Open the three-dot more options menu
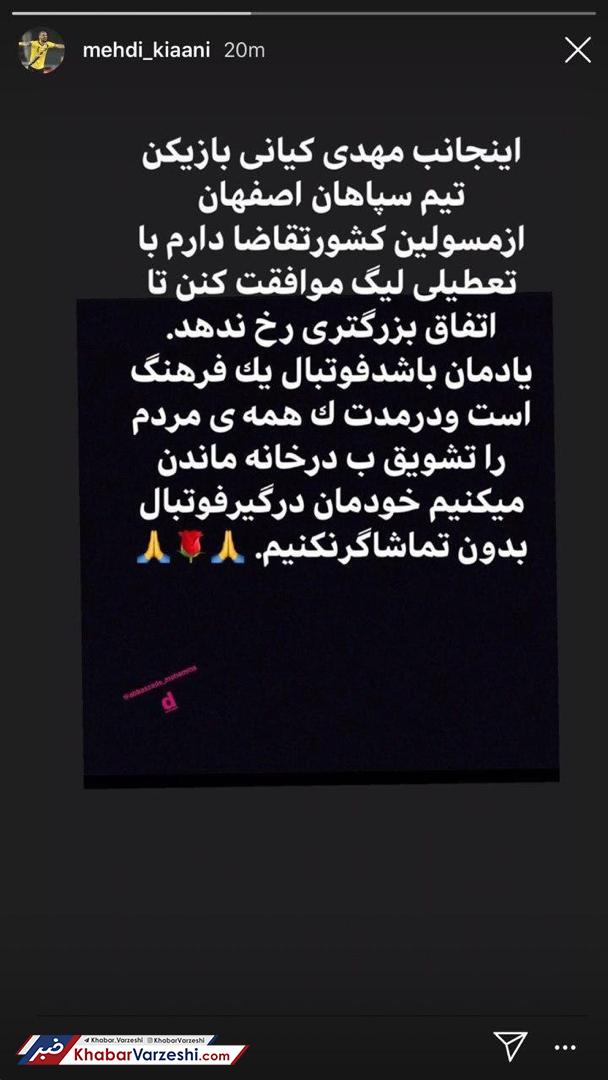Viewport: 608px width, 1080px height. pos(566,1047)
